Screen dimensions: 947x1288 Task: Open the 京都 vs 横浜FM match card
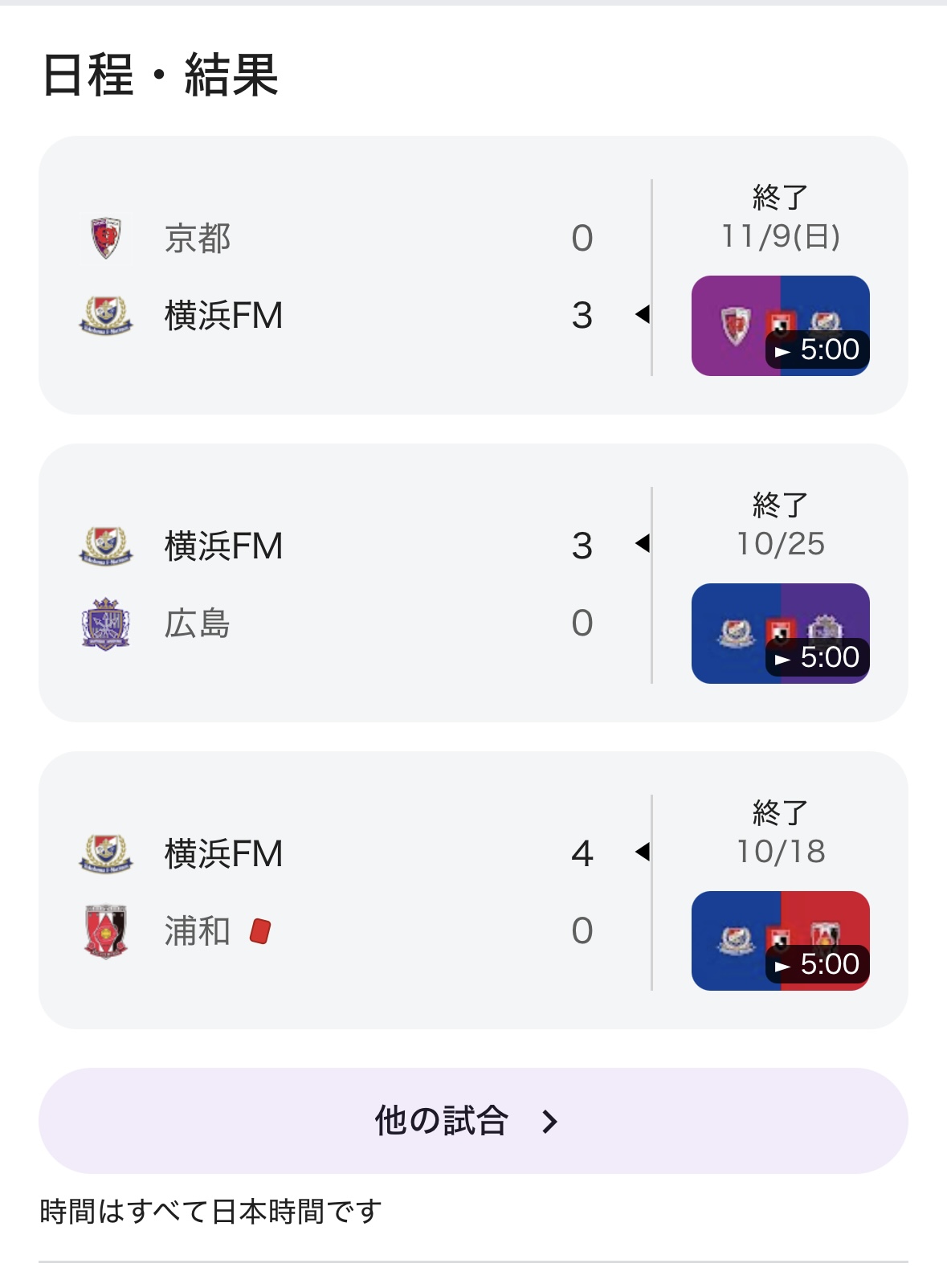click(x=345, y=276)
